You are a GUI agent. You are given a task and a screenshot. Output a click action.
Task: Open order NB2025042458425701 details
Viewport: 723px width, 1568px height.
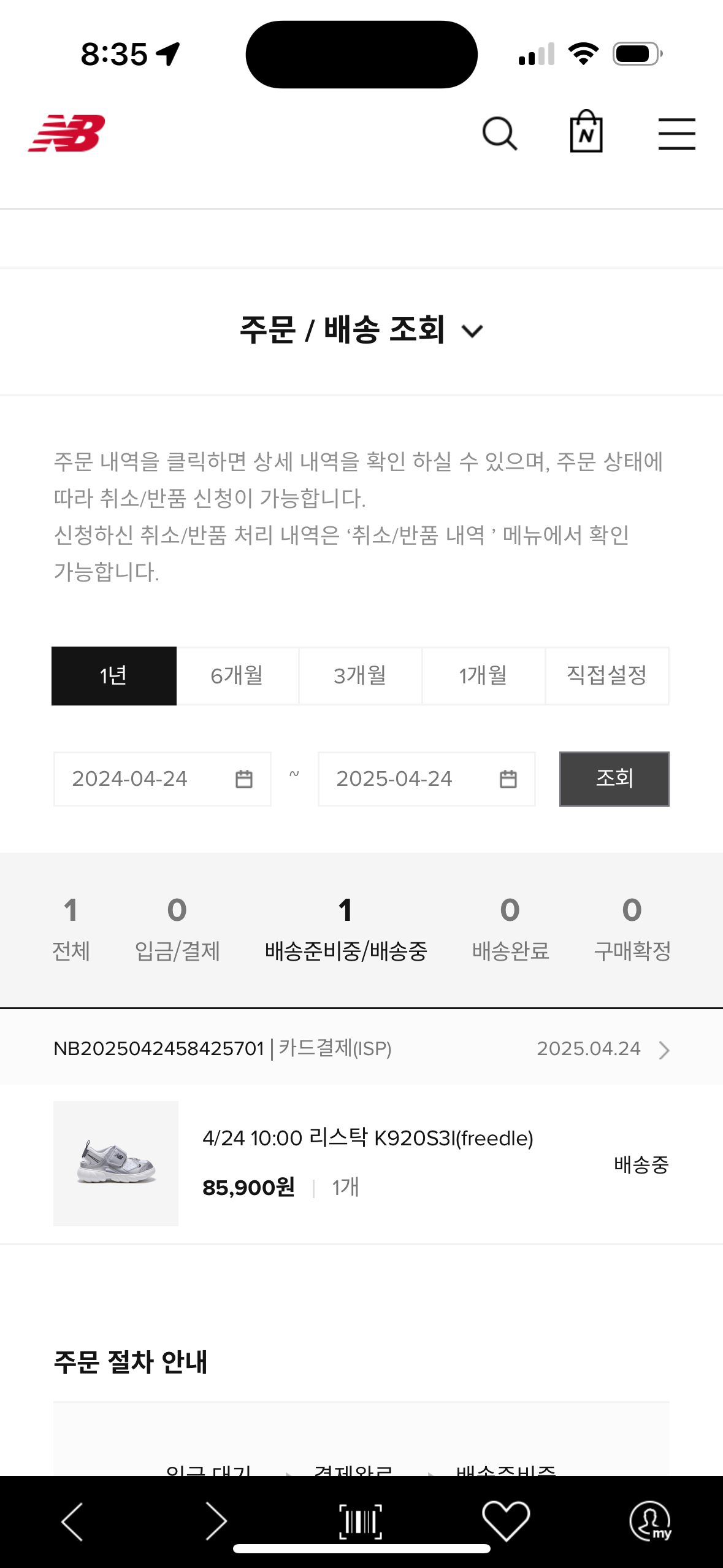361,1049
